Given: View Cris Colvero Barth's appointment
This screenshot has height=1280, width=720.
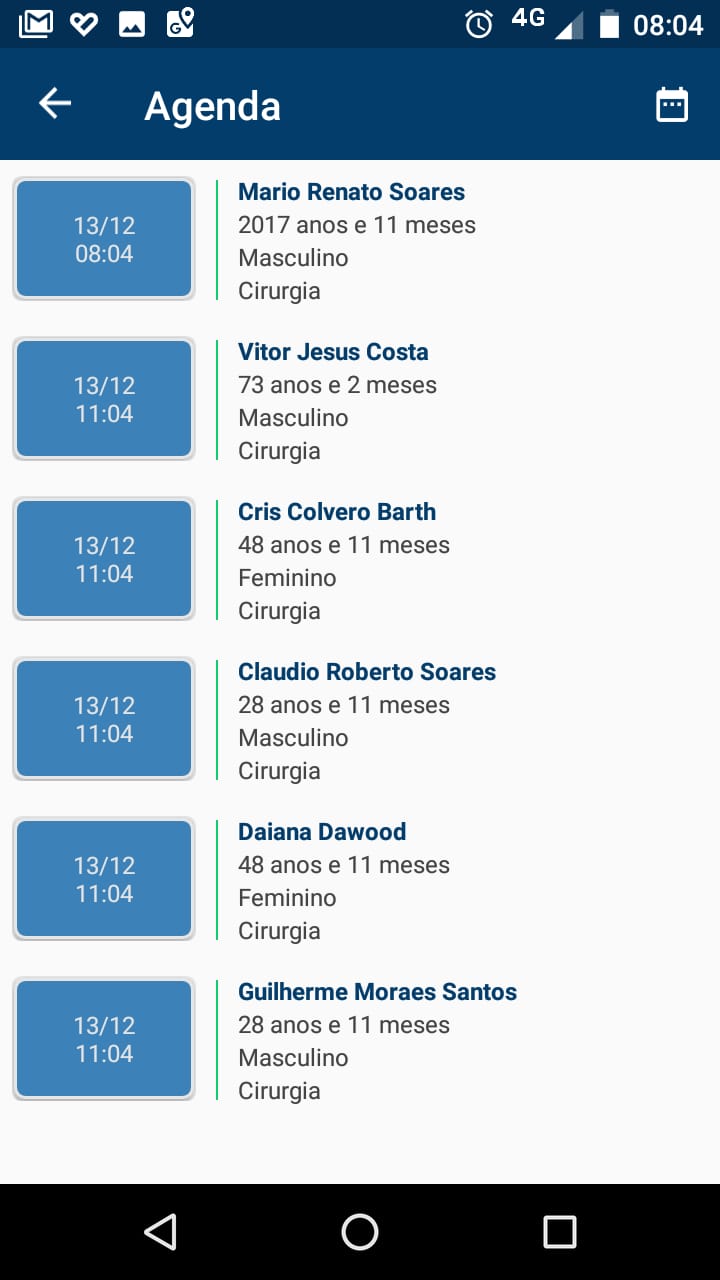Looking at the screenshot, I should [x=360, y=560].
